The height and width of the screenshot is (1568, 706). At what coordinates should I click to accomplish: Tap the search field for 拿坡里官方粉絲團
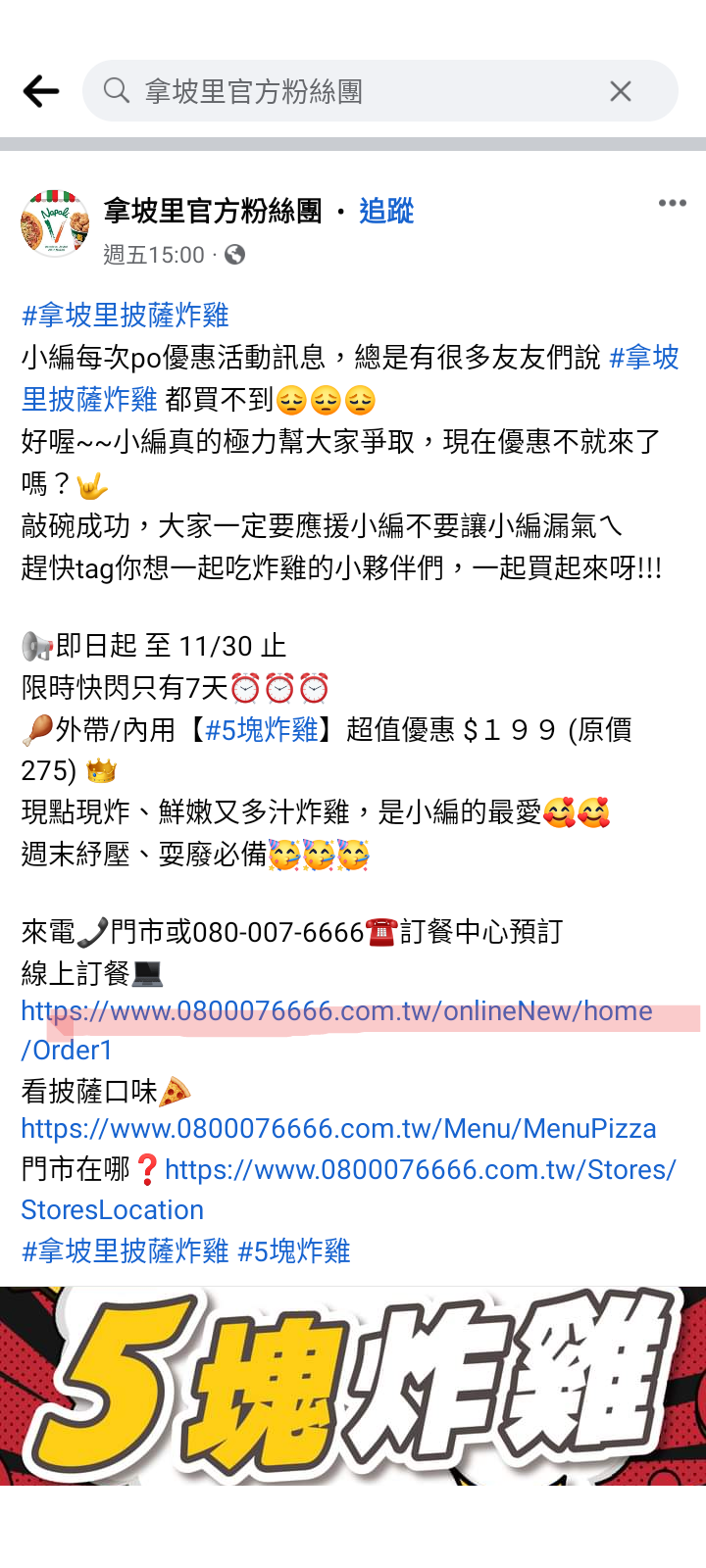pyautogui.click(x=353, y=91)
